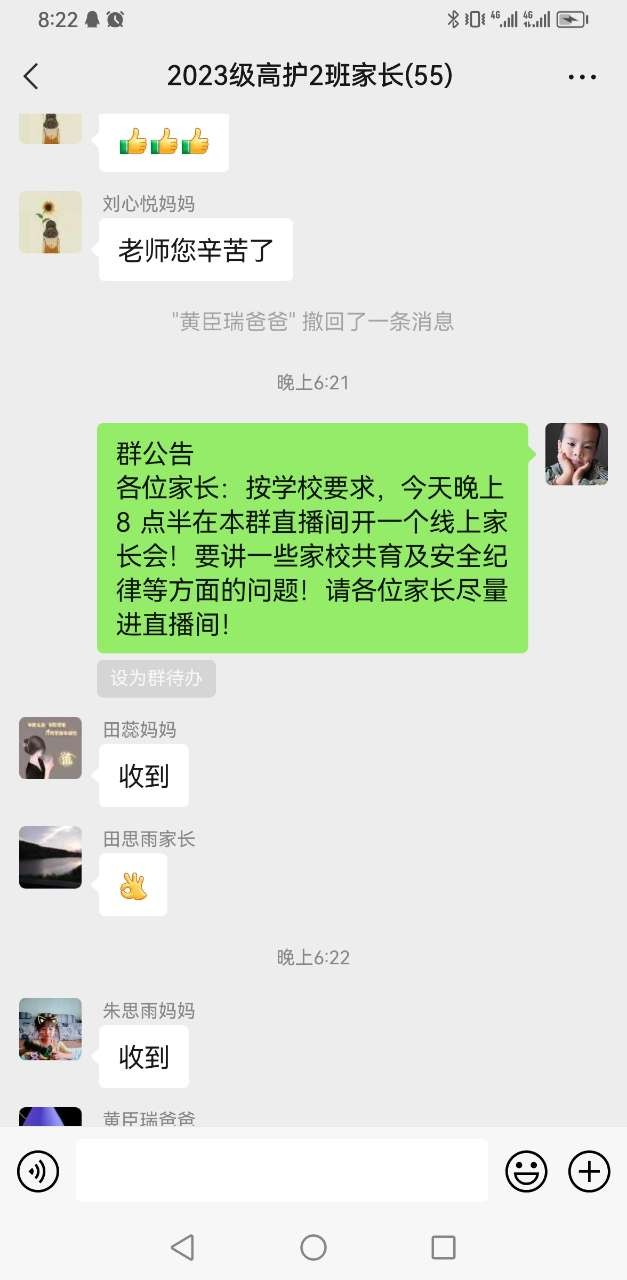Go back from the group chat
The image size is (627, 1280).
click(x=31, y=76)
